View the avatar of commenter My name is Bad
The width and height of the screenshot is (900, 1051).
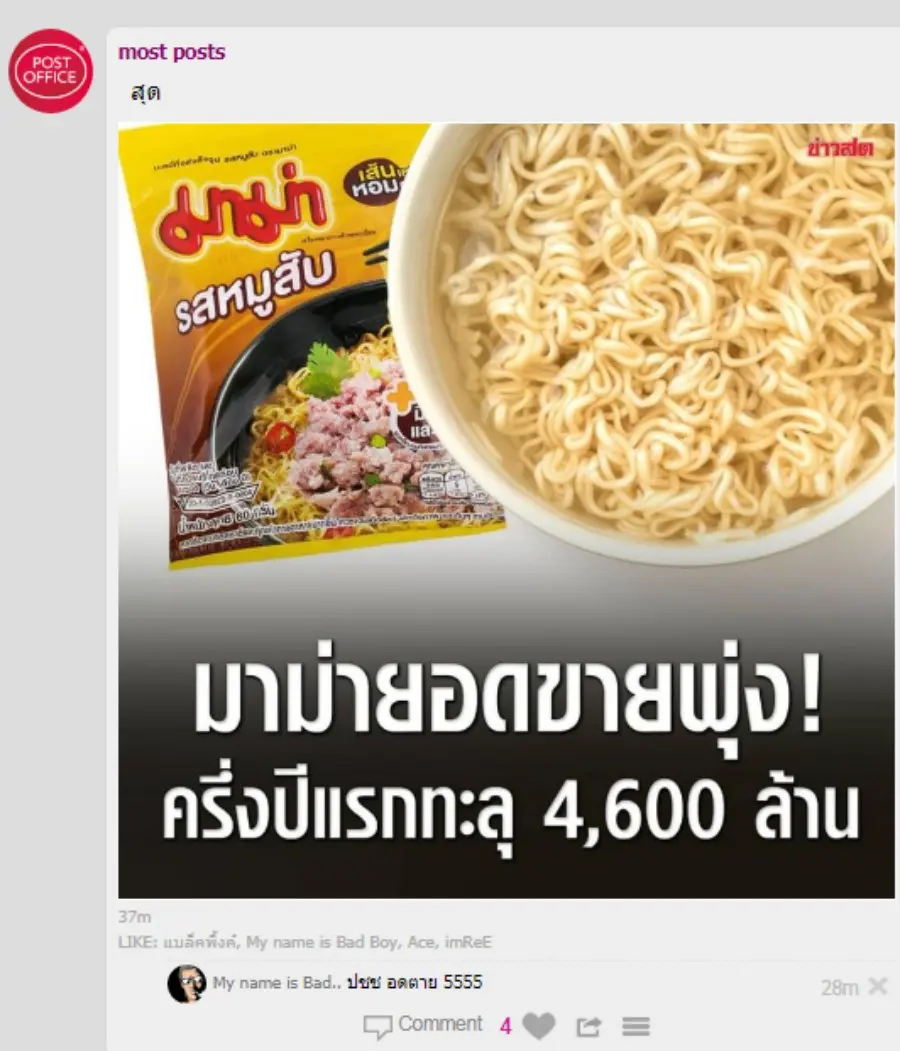pyautogui.click(x=186, y=984)
